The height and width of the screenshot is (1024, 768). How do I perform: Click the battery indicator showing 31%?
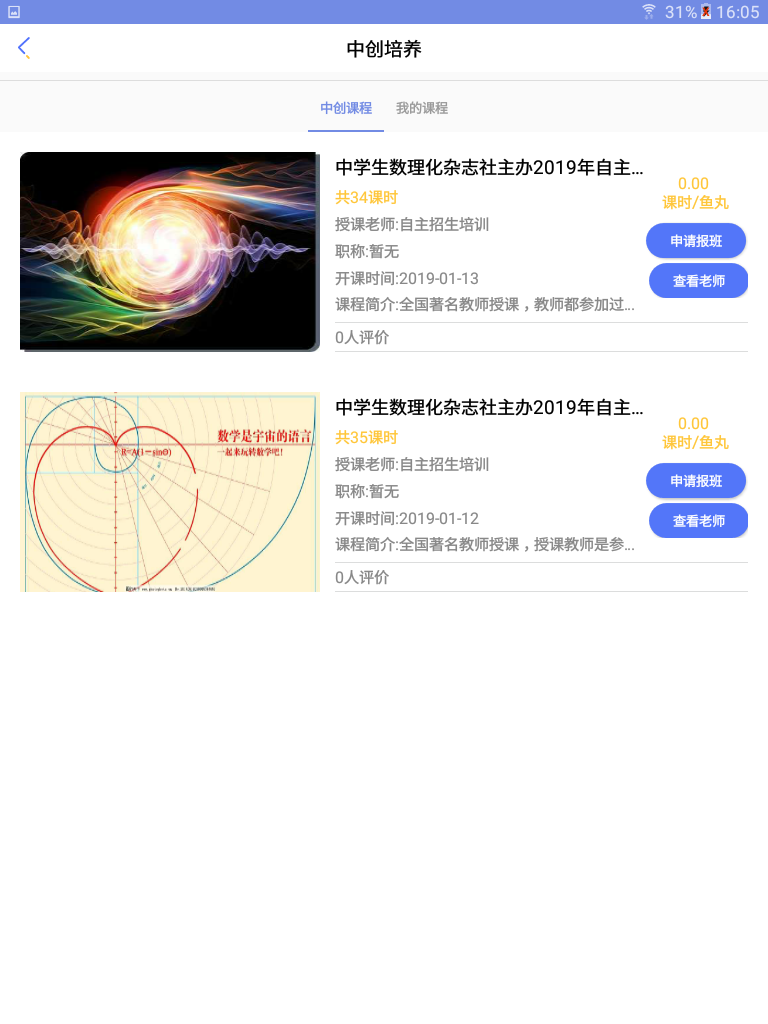[x=682, y=12]
